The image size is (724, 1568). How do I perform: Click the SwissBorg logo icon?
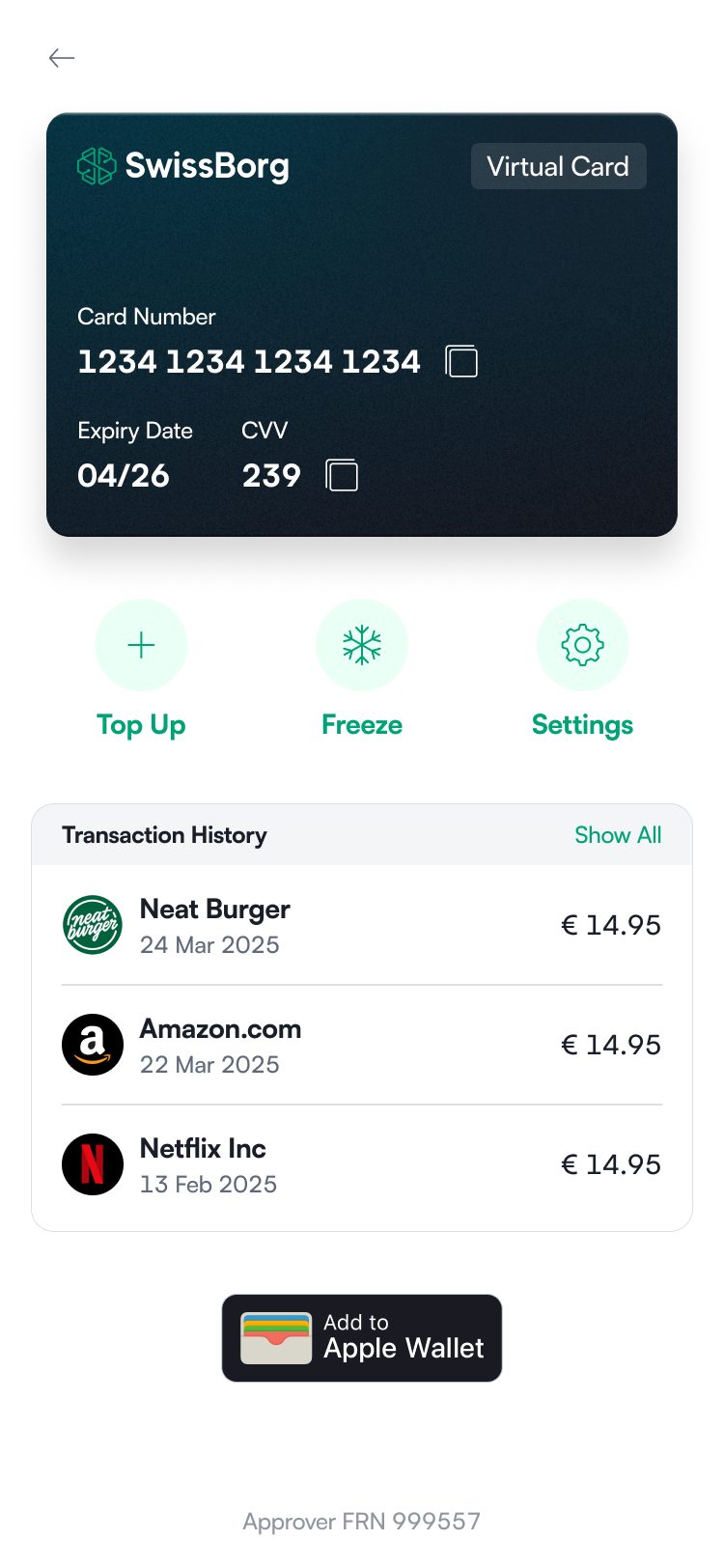96,165
